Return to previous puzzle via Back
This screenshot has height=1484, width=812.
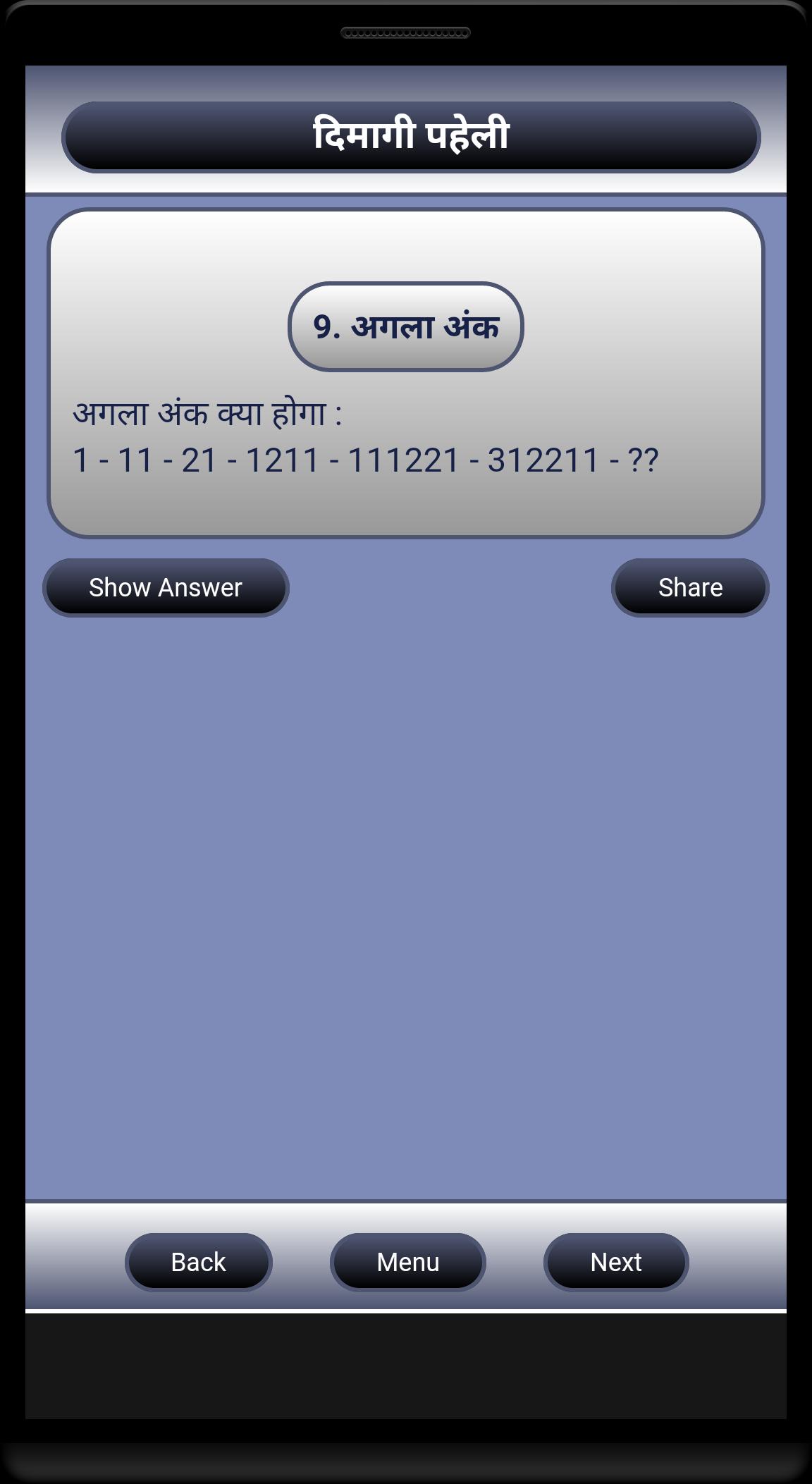point(197,1263)
